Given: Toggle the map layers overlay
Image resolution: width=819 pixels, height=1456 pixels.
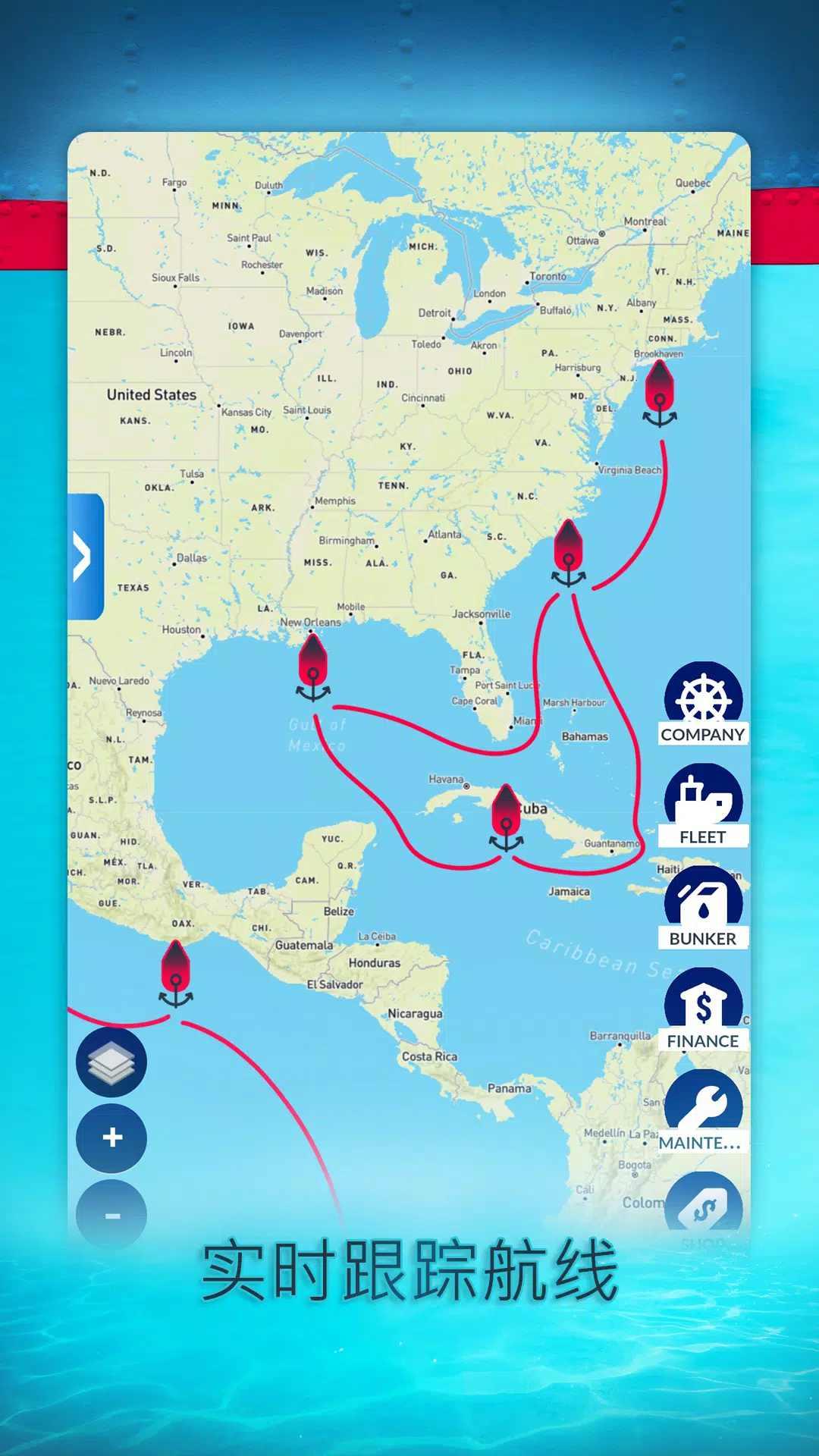Looking at the screenshot, I should click(x=111, y=1062).
